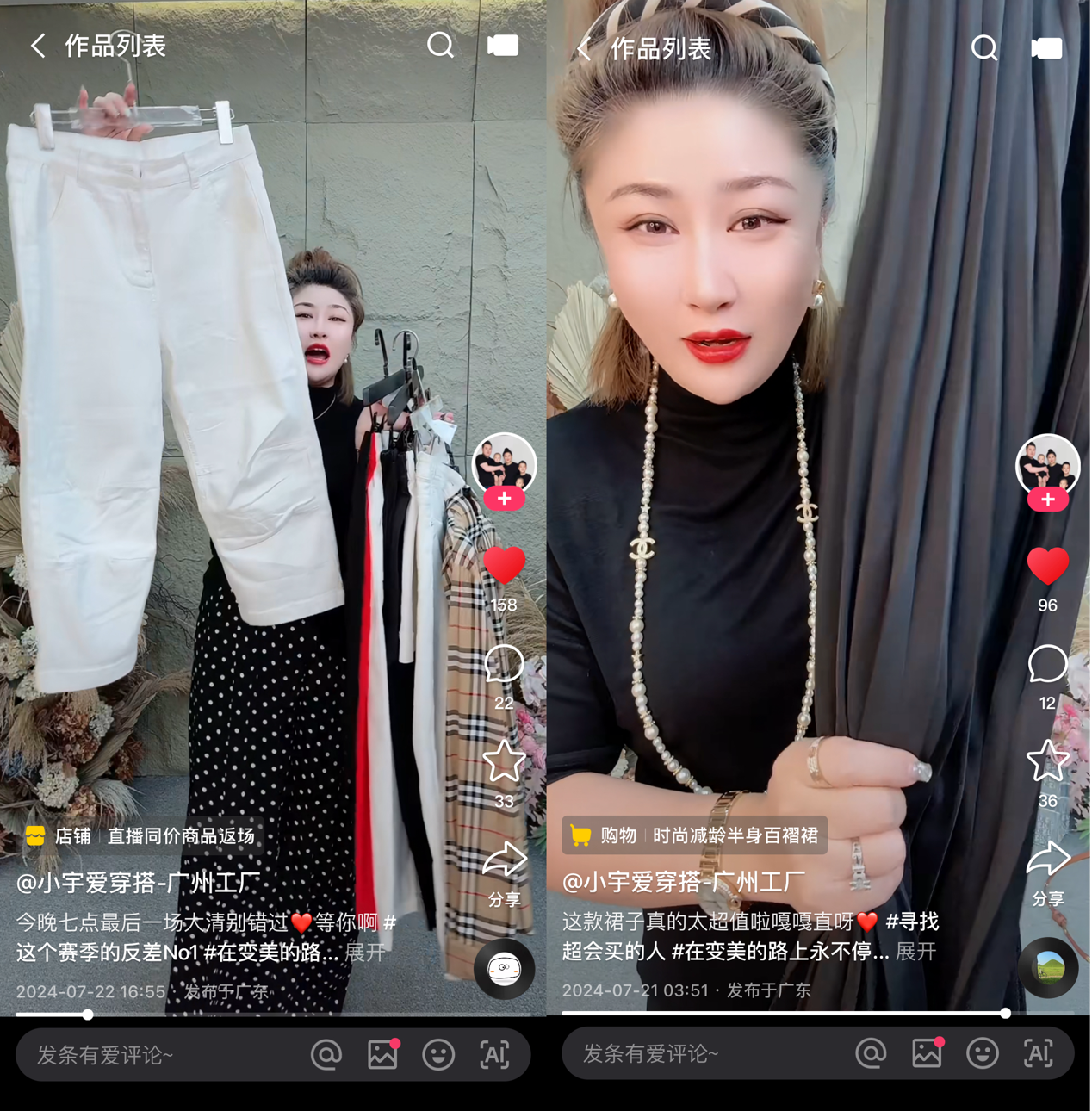Mention someone in the 07-22 video's comment box

[326, 1055]
